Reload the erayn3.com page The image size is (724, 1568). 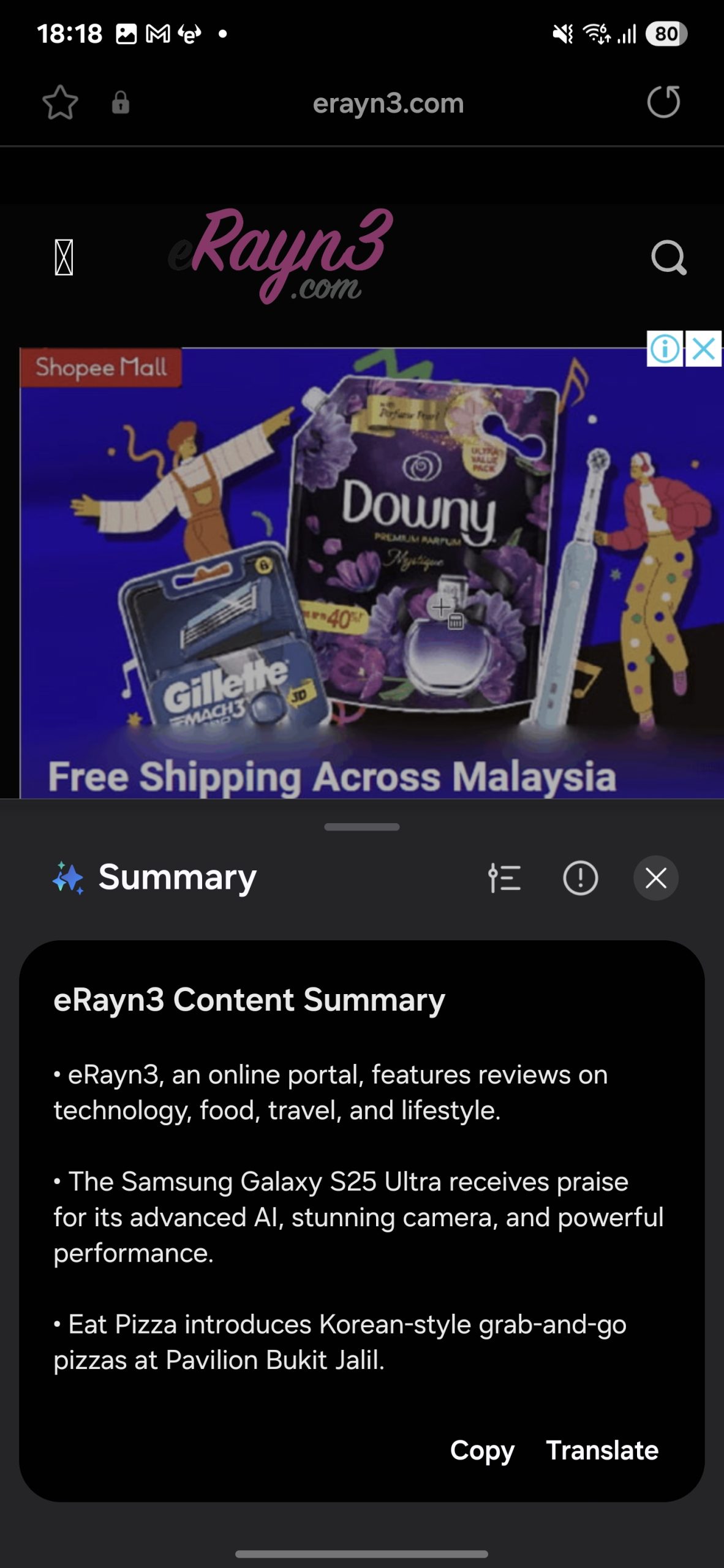[x=663, y=102]
